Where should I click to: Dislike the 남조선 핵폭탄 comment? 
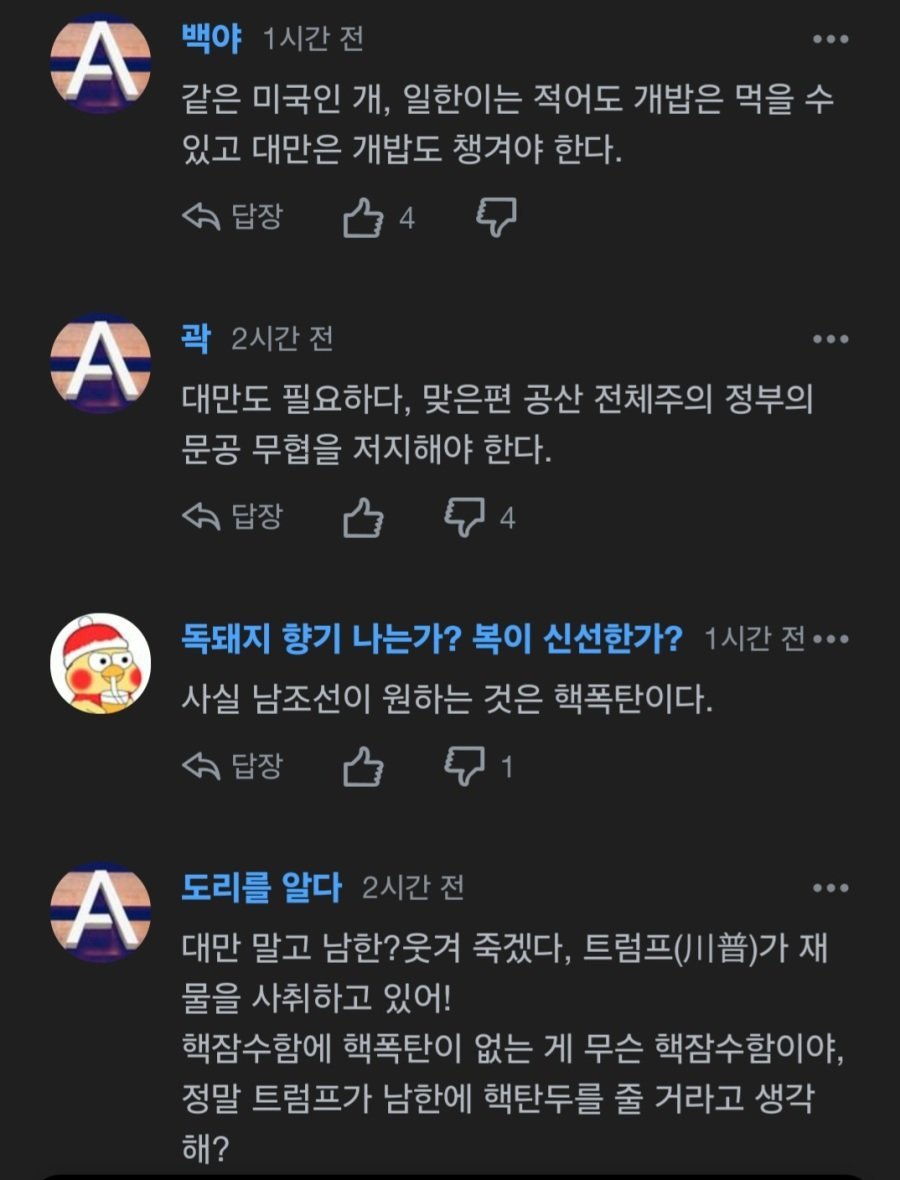(x=465, y=767)
